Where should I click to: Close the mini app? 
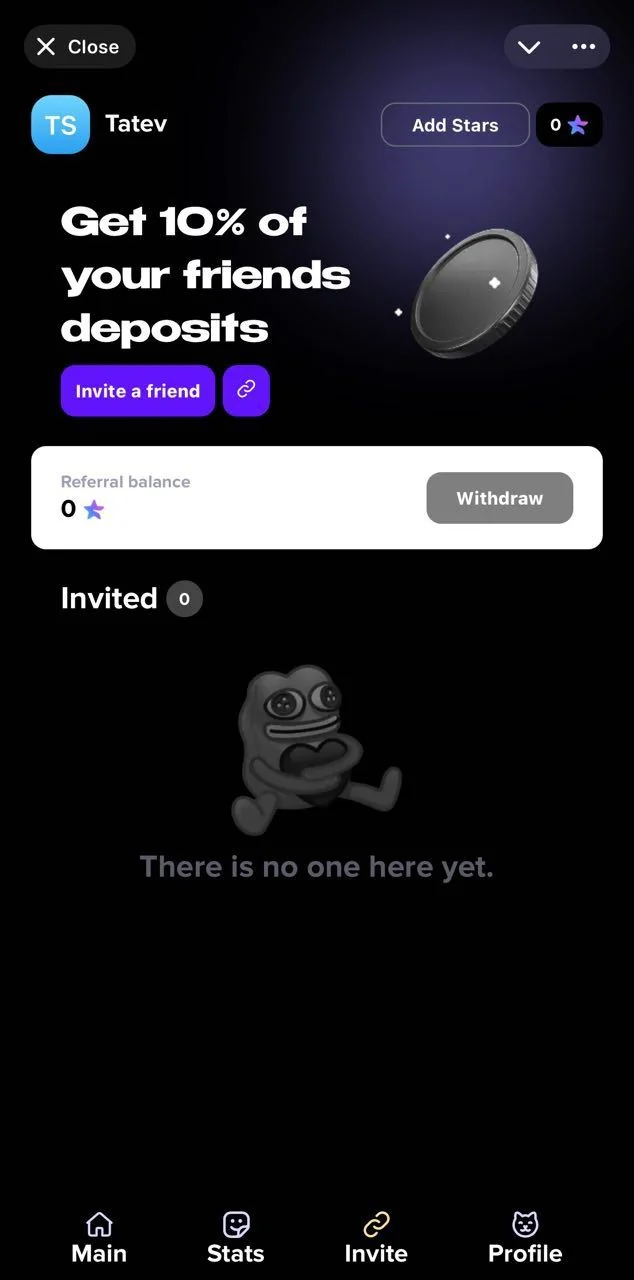coord(79,47)
